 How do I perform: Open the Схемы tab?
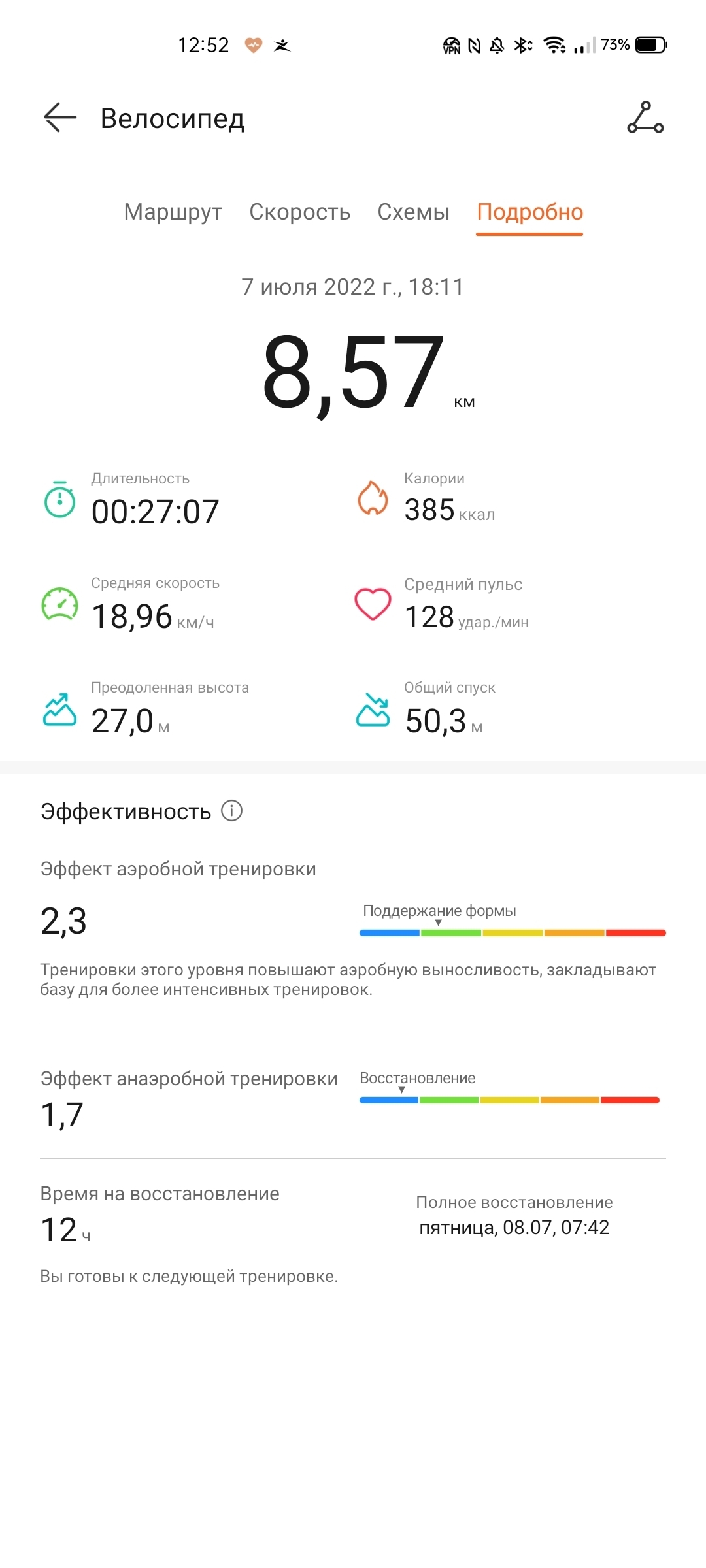point(413,212)
